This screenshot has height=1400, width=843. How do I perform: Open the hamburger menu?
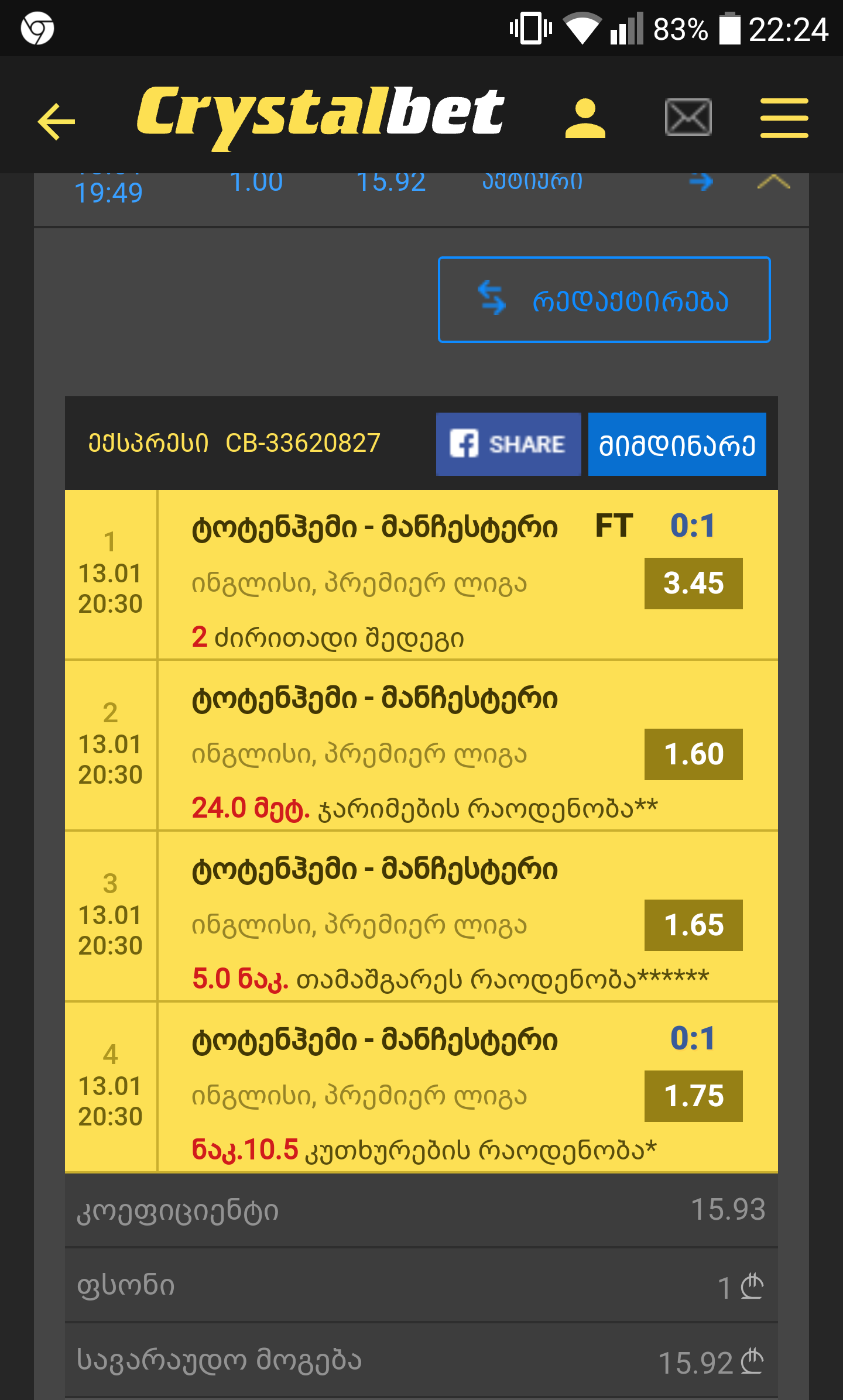click(784, 118)
